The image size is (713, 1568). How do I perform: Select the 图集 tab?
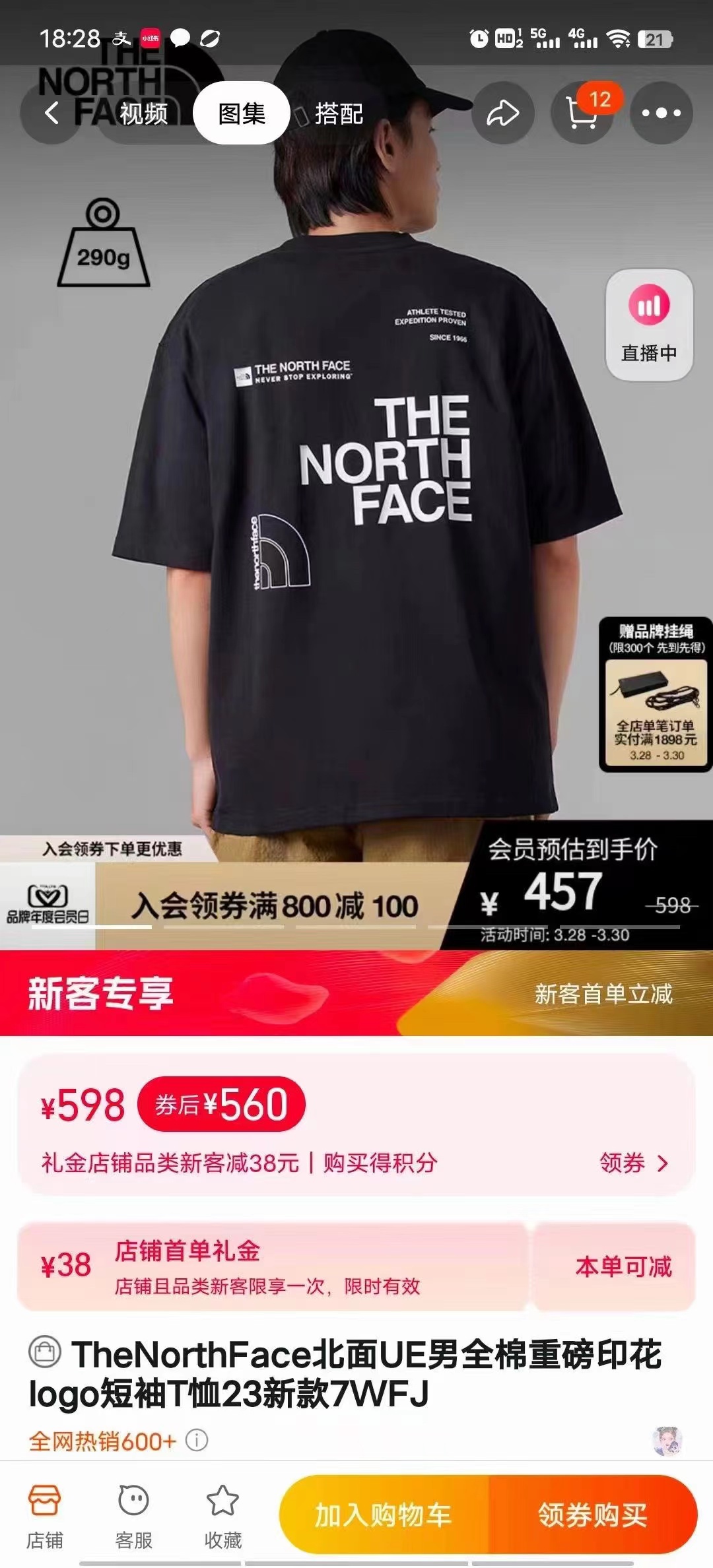coord(242,114)
